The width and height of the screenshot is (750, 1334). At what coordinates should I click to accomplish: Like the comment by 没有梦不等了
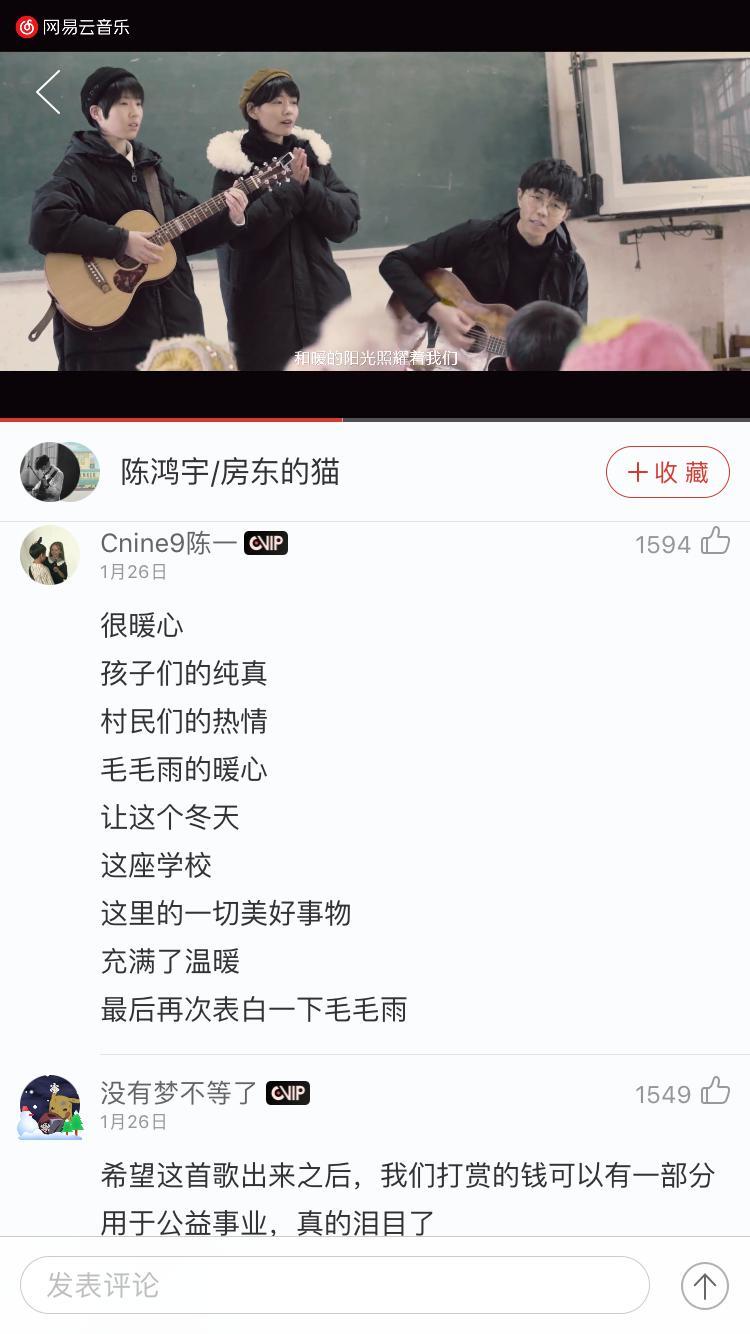pos(715,1092)
